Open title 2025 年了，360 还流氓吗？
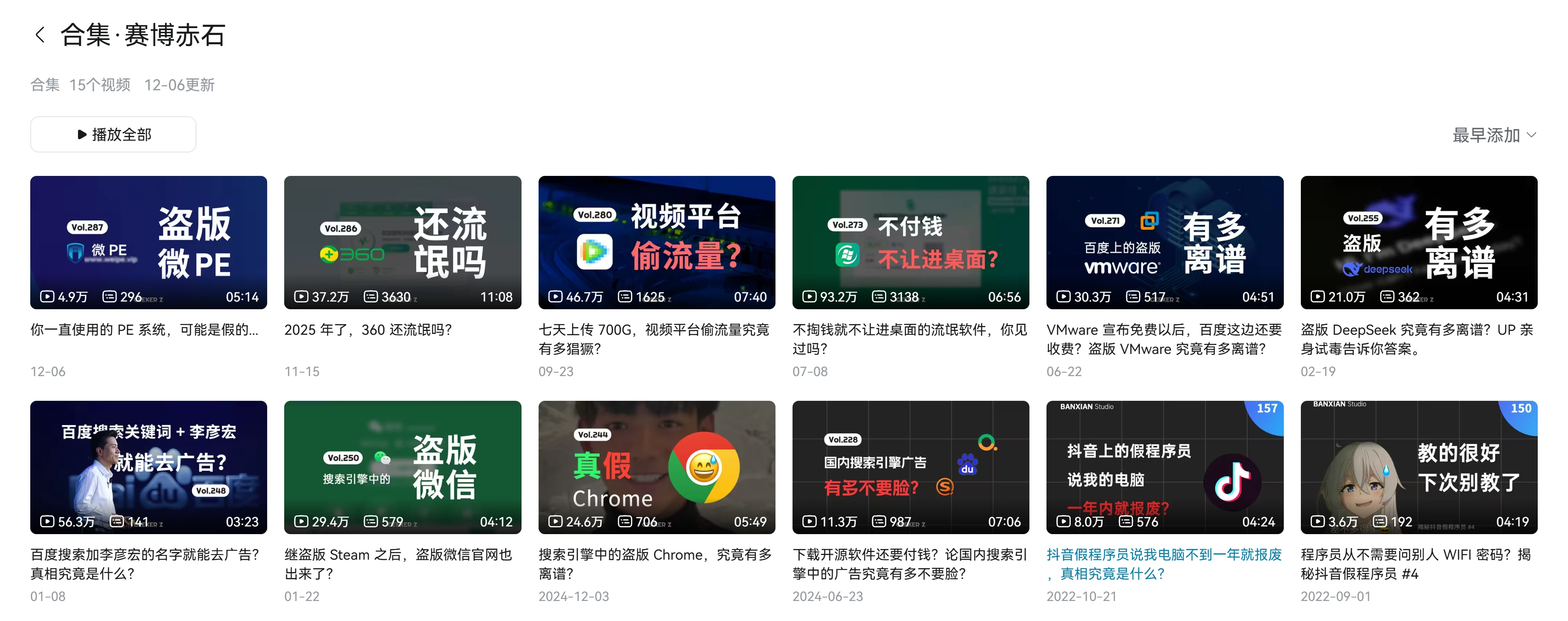Screen dimensions: 1568x621 (368, 330)
